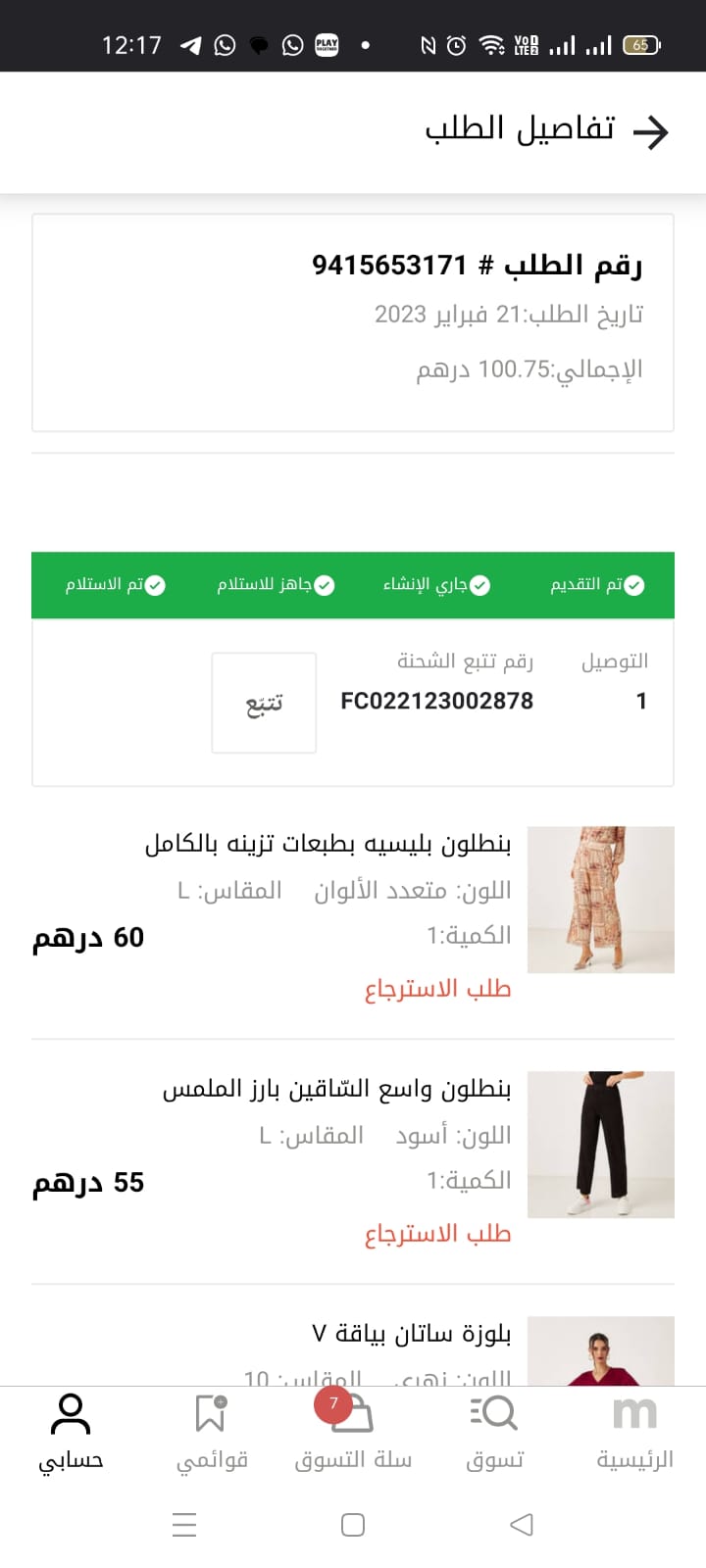Tap the system home button
This screenshot has height=1568, width=706.
[x=353, y=1525]
